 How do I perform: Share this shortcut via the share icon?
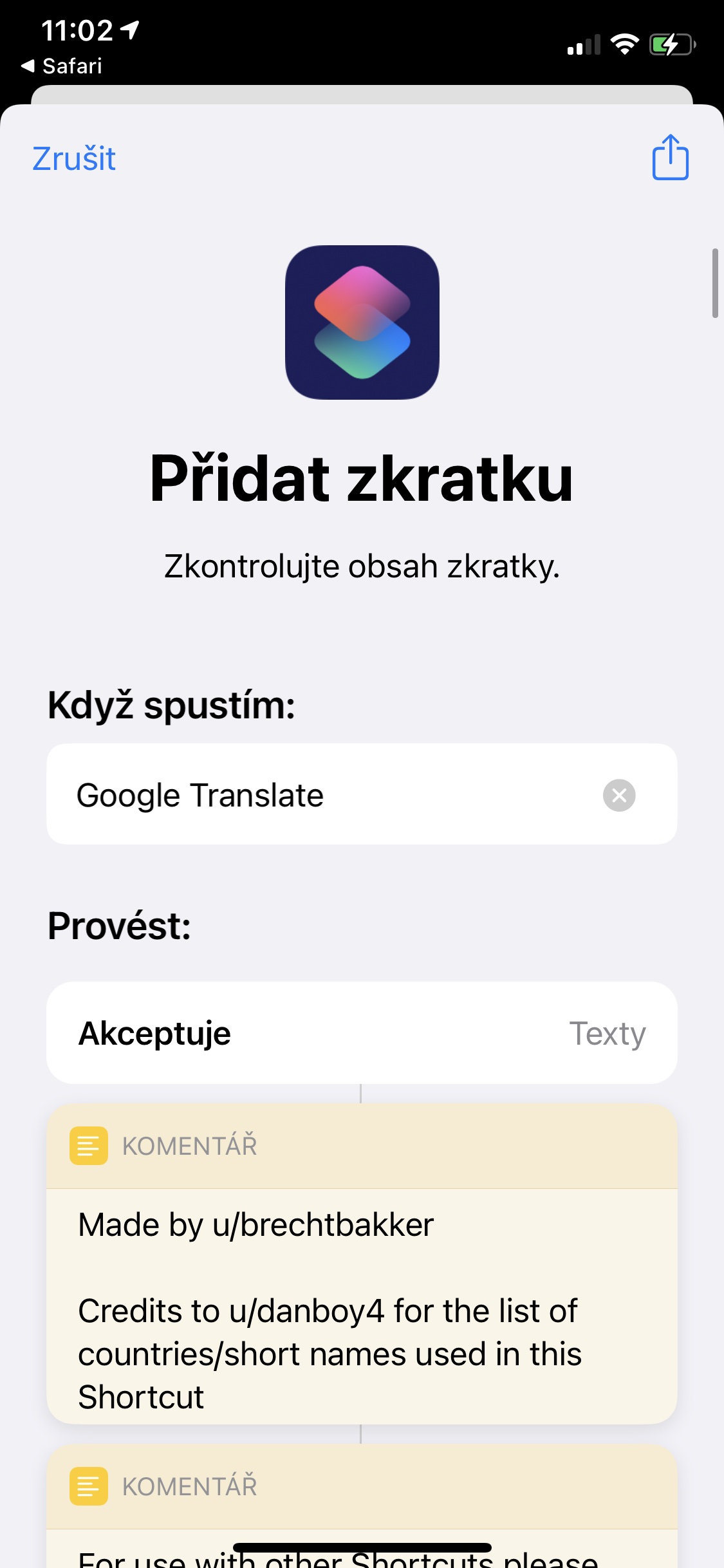pyautogui.click(x=670, y=157)
